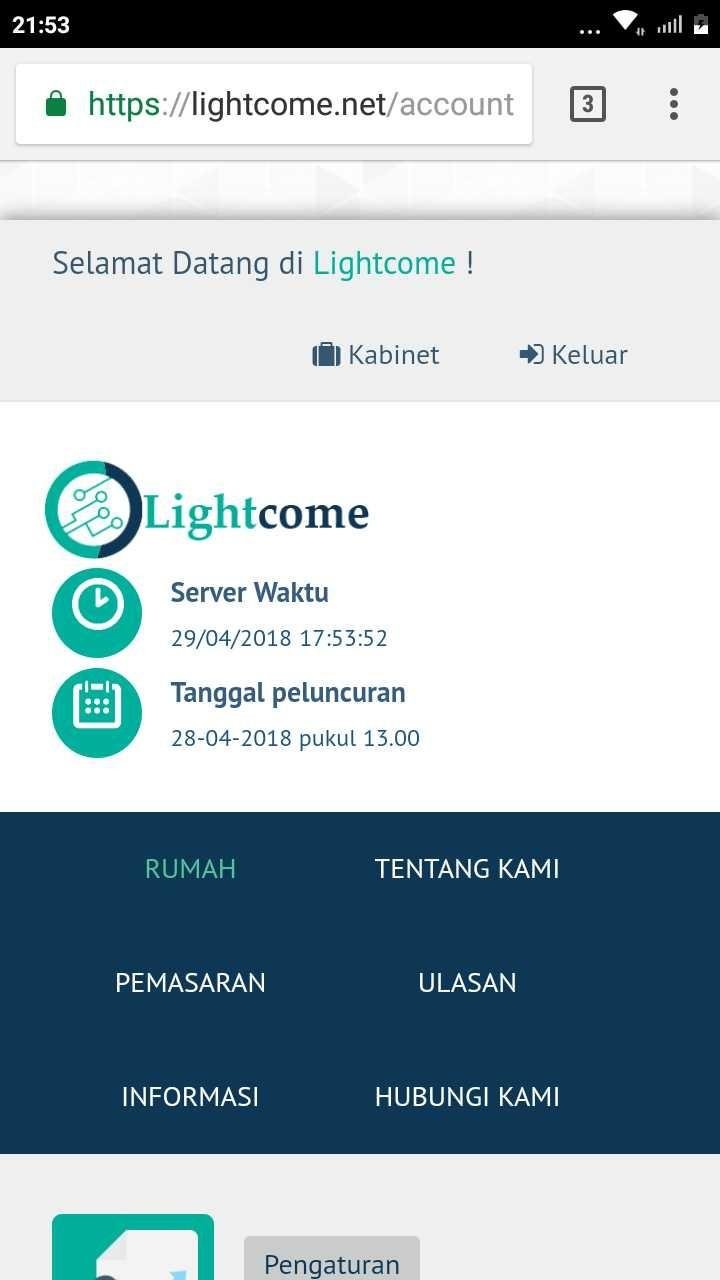
Task: Tap the Lightcome logo
Action: click(x=207, y=510)
